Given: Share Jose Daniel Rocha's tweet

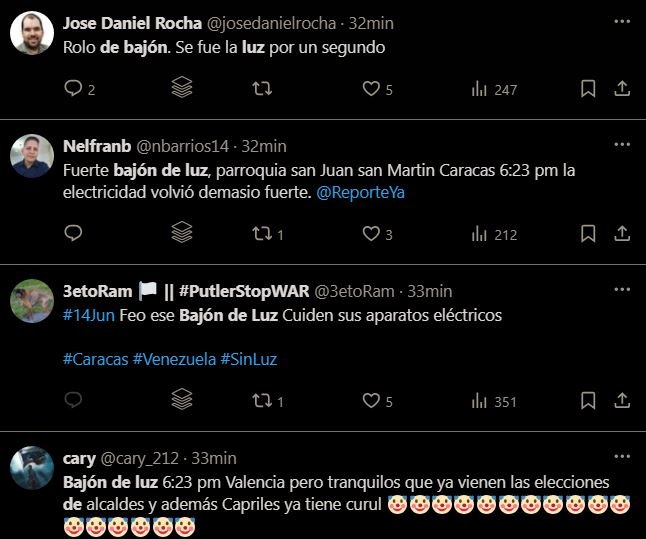Looking at the screenshot, I should click(x=621, y=89).
